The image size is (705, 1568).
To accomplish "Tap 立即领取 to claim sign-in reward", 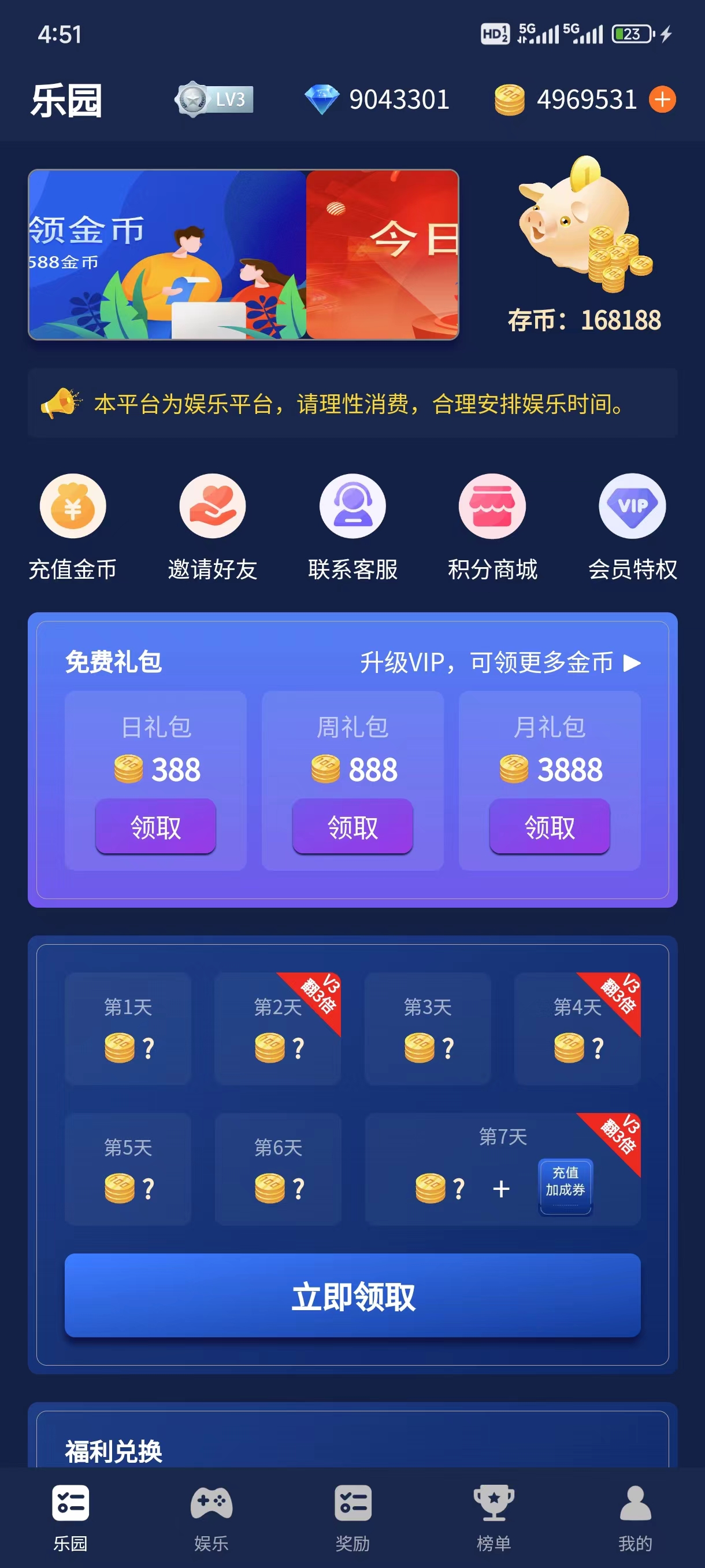I will [x=352, y=1295].
